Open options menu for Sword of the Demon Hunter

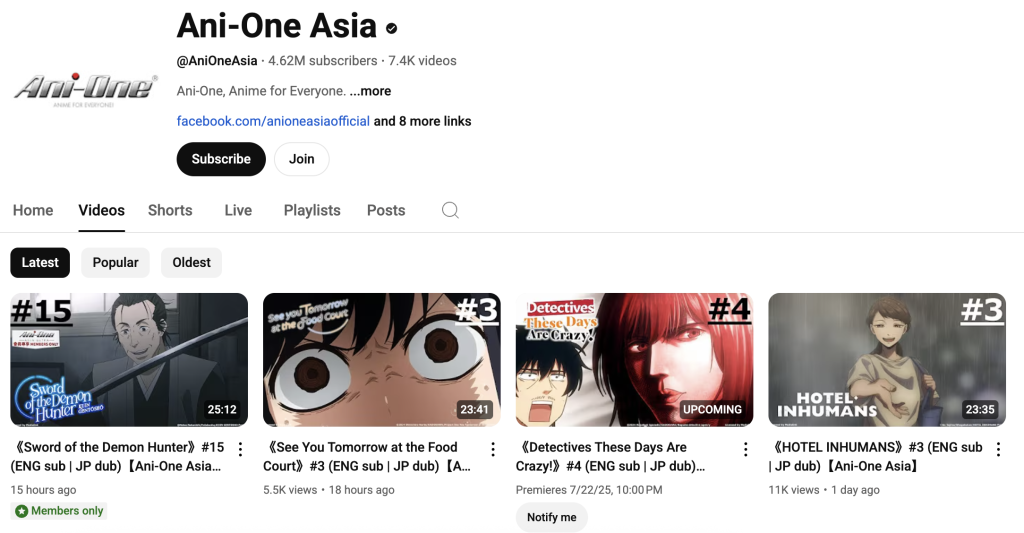click(x=240, y=450)
